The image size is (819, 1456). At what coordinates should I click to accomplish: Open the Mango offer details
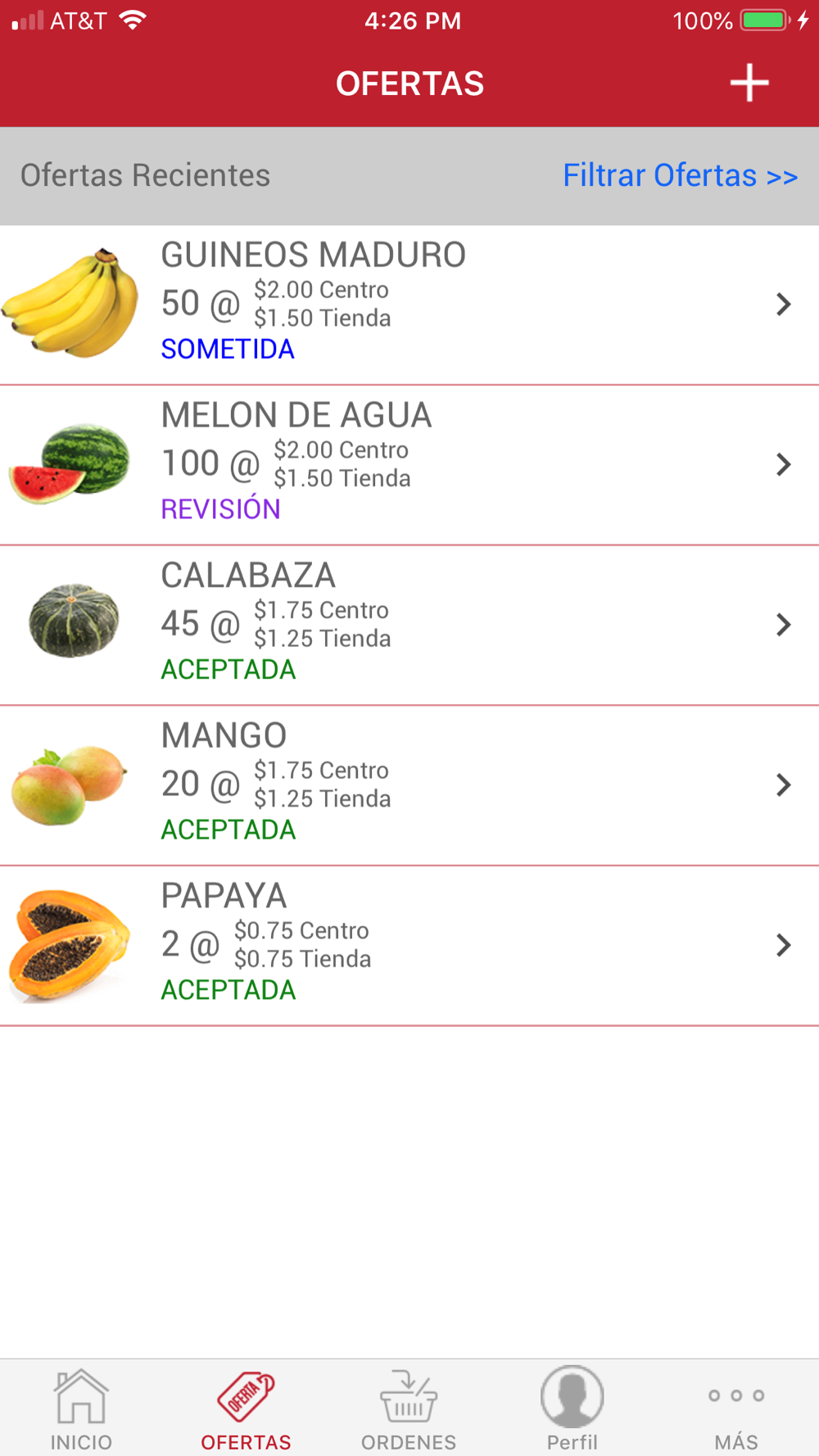[409, 785]
